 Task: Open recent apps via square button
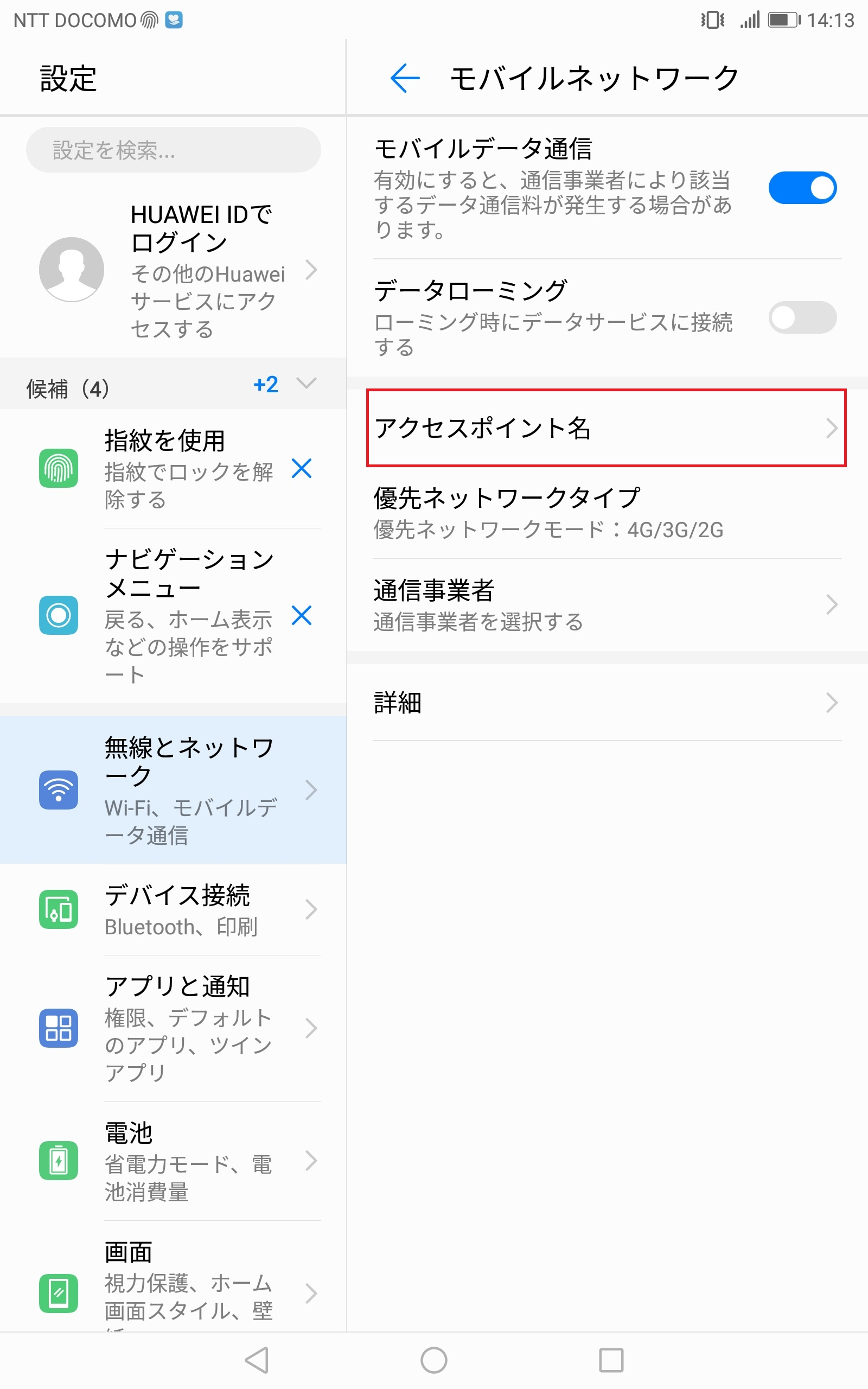tap(611, 1360)
